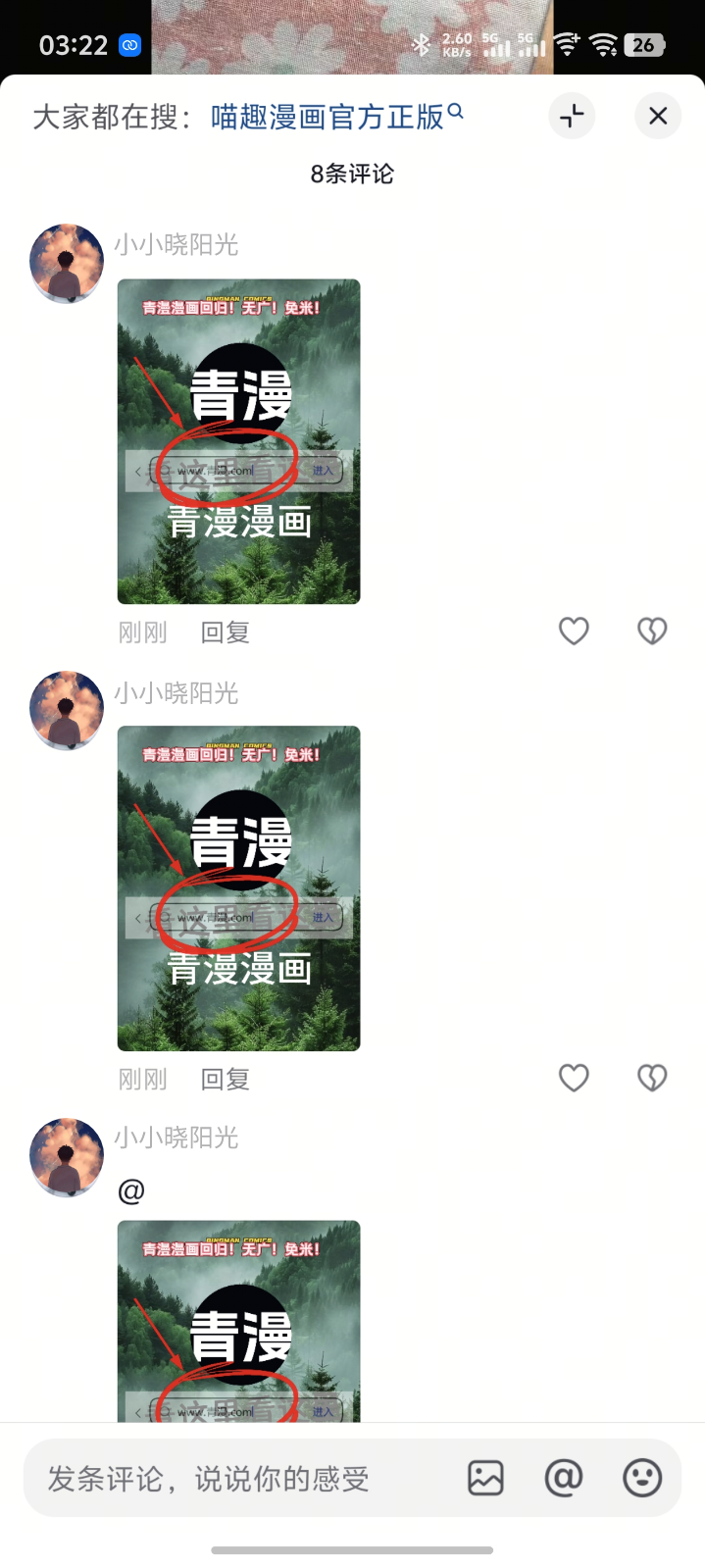Open the second comment's image
The width and height of the screenshot is (705, 1568).
[x=238, y=888]
